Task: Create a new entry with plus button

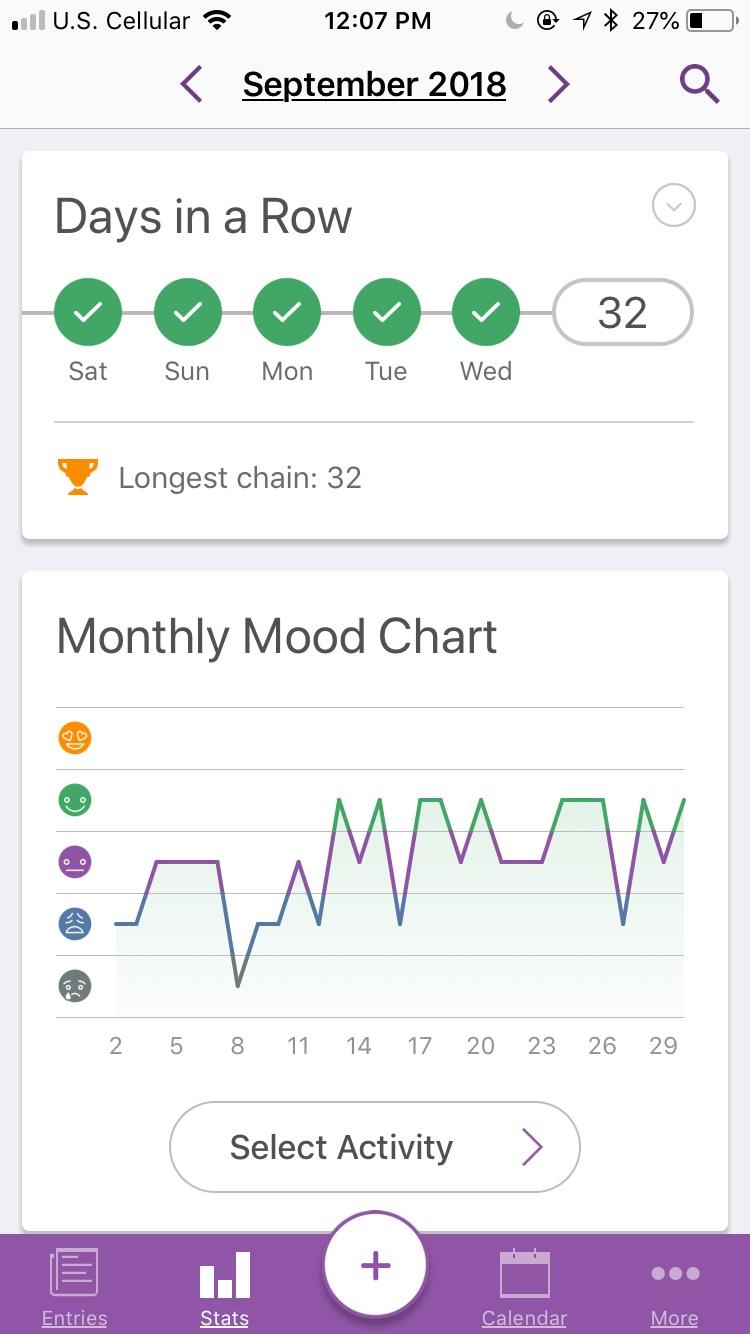Action: click(374, 1264)
